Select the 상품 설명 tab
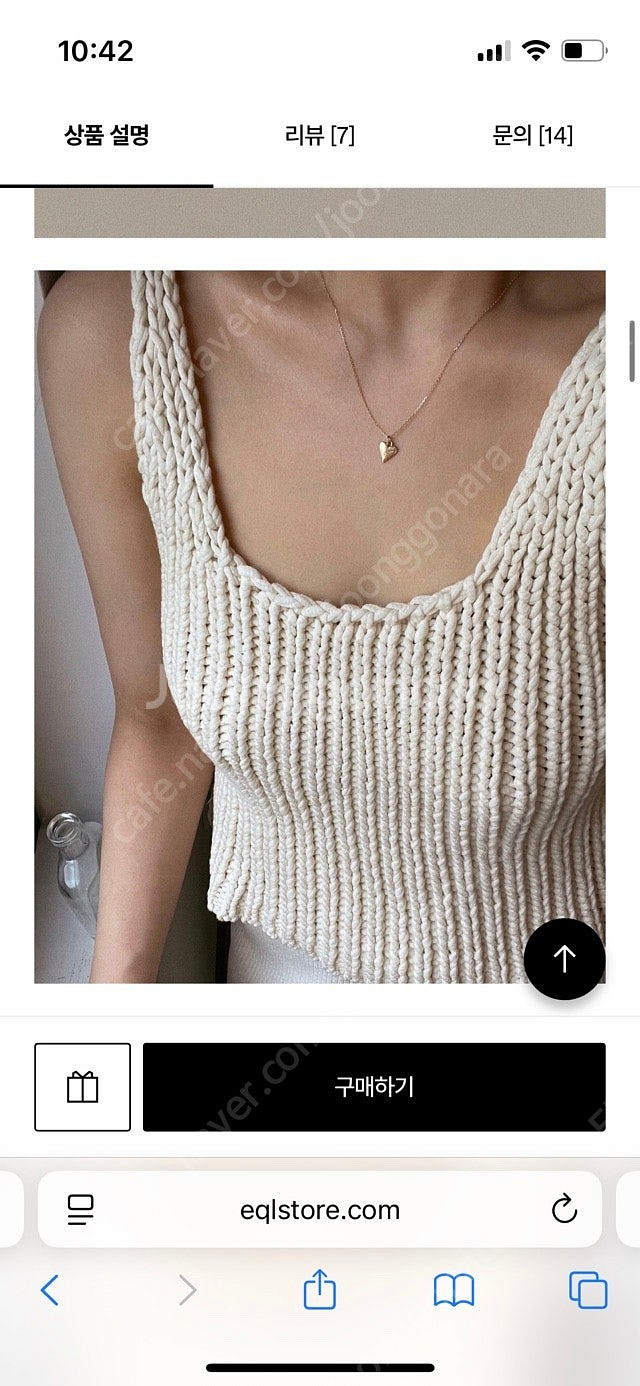Image resolution: width=640 pixels, height=1386 pixels. (x=106, y=136)
